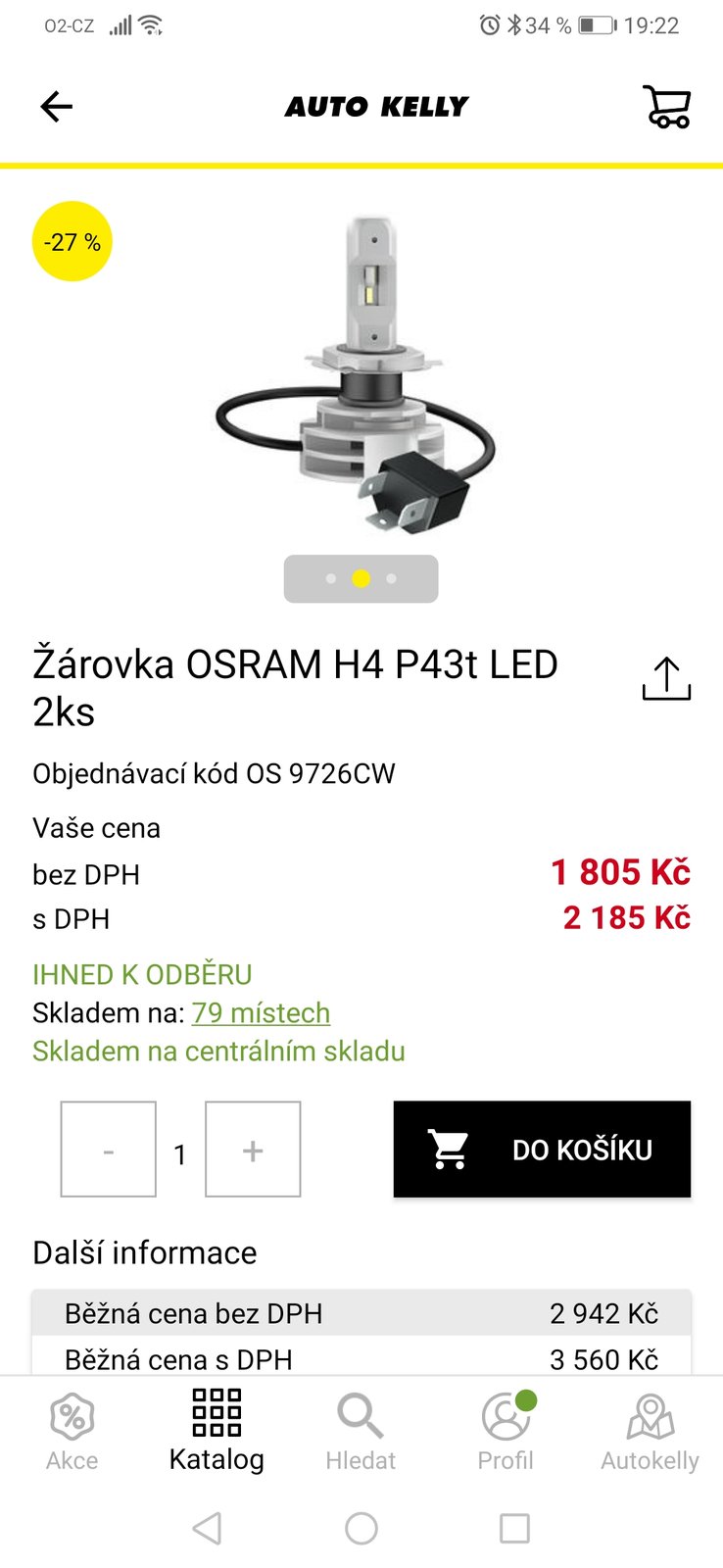Open the shopping cart

point(668,108)
